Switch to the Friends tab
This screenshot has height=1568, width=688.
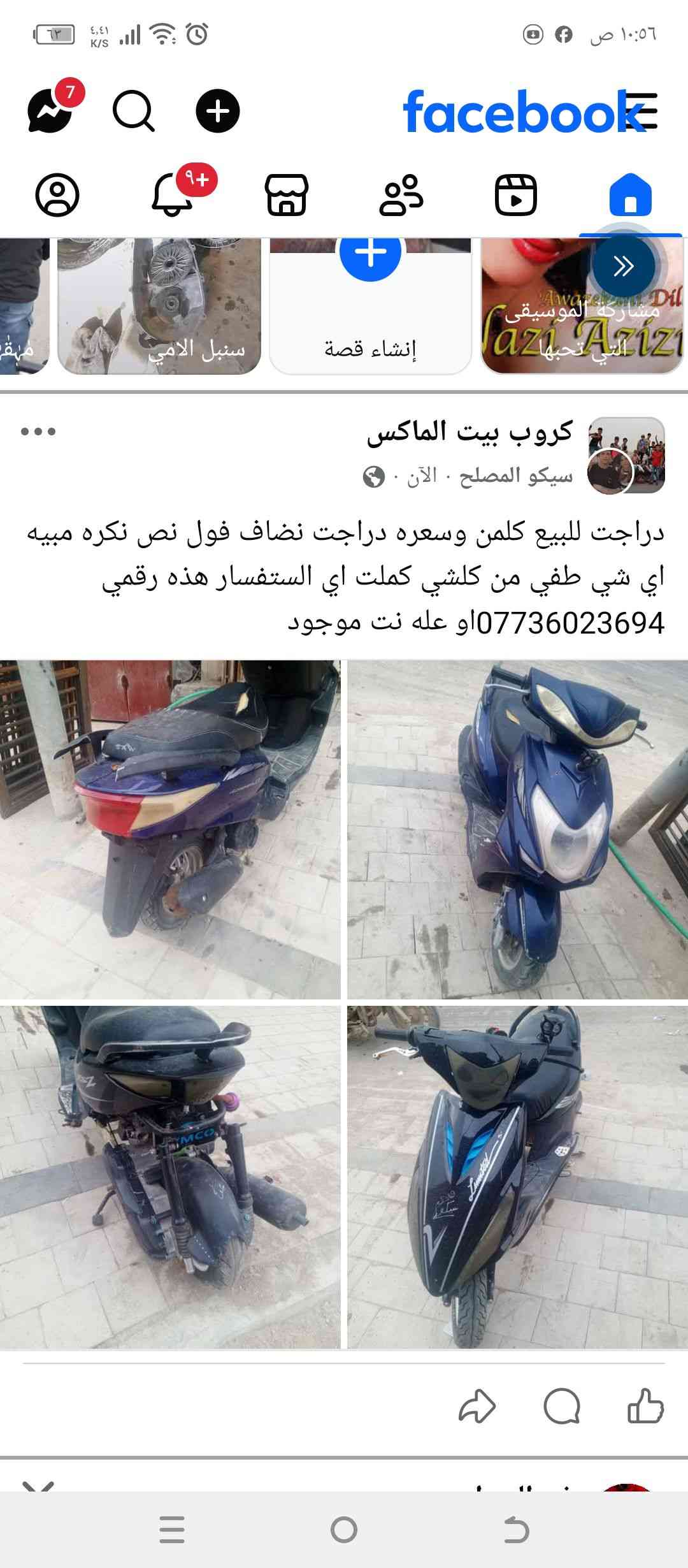tap(401, 194)
